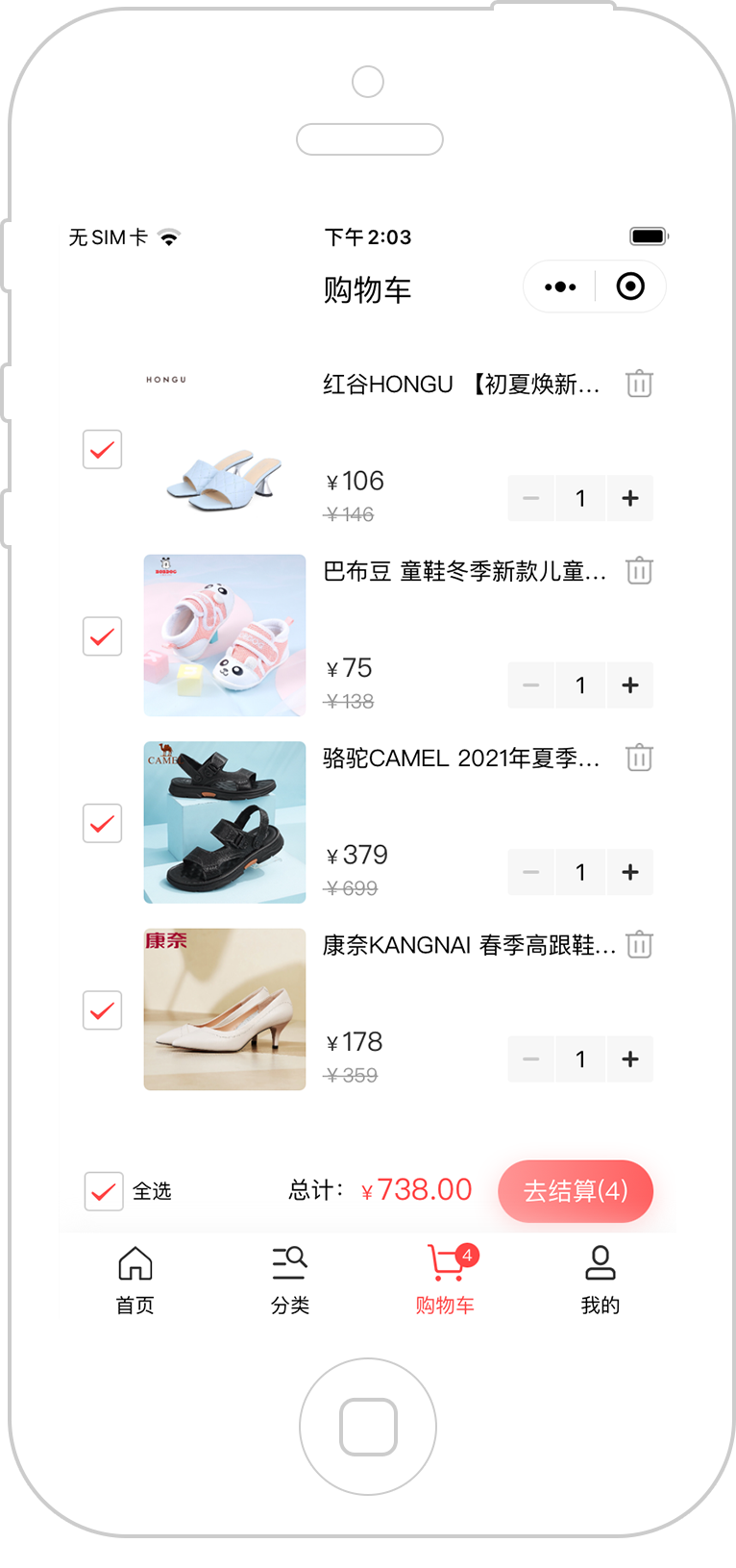Add one more 骆驼CAMEL sandals
The width and height of the screenshot is (736, 1568).
(630, 872)
